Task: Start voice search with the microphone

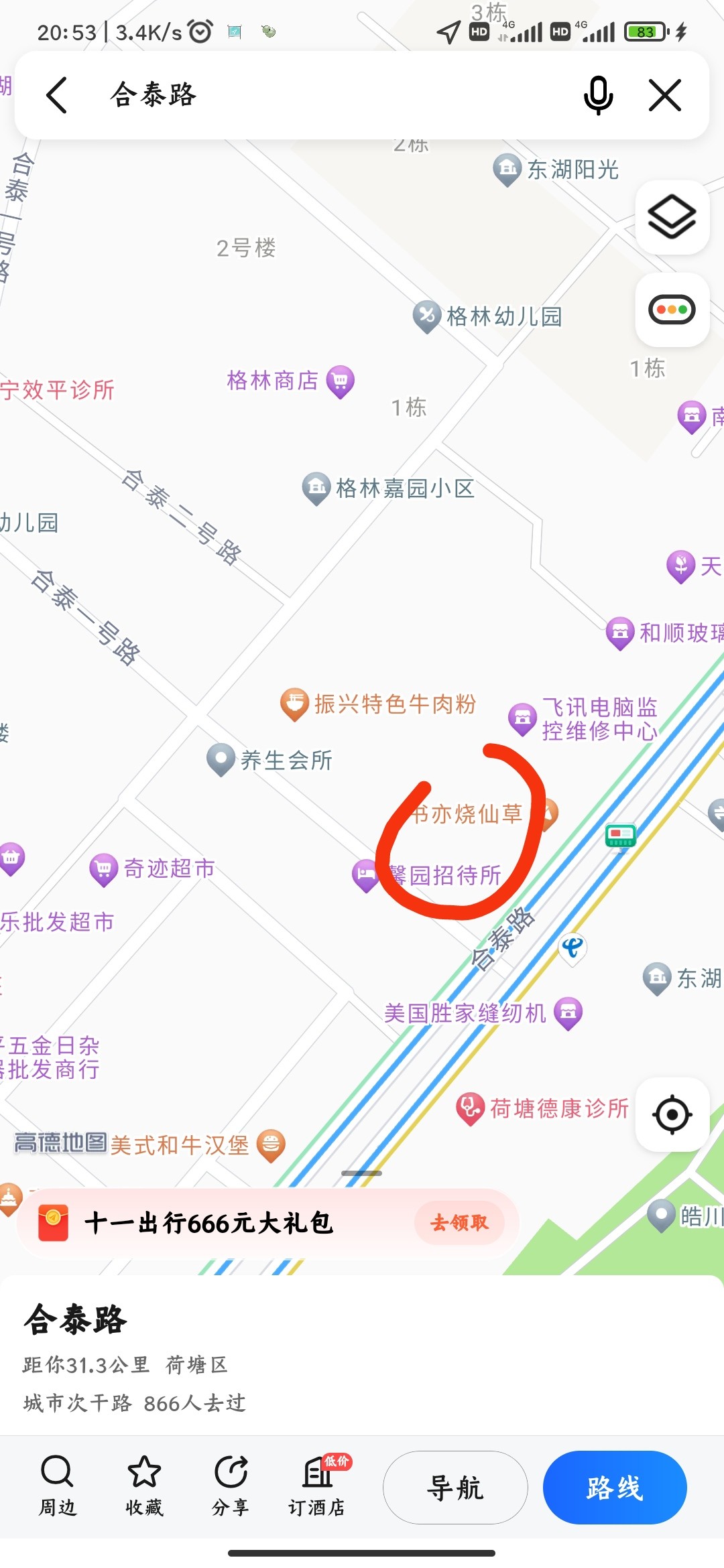Action: (598, 94)
